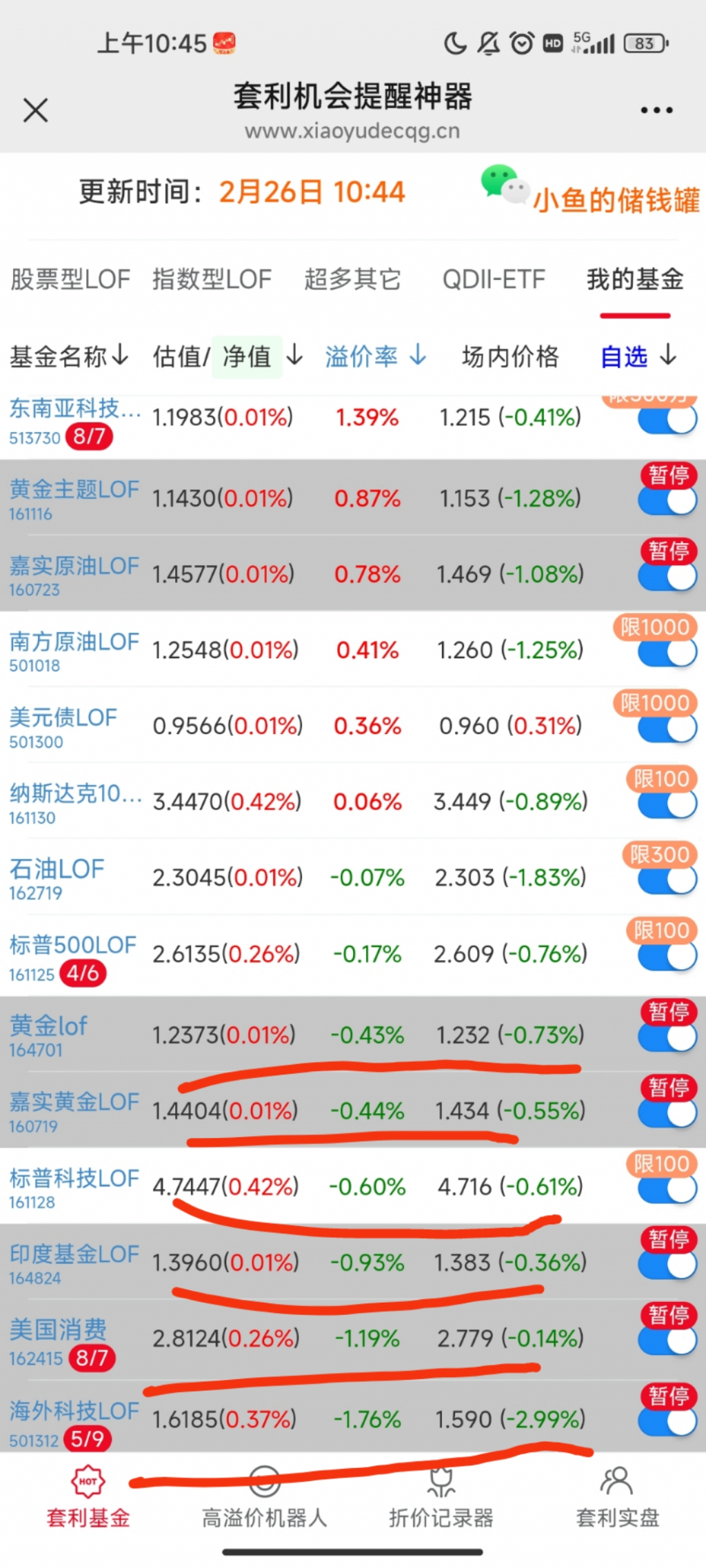This screenshot has width=706, height=1568.
Task: Sort by the 自选 column
Action: 638,356
